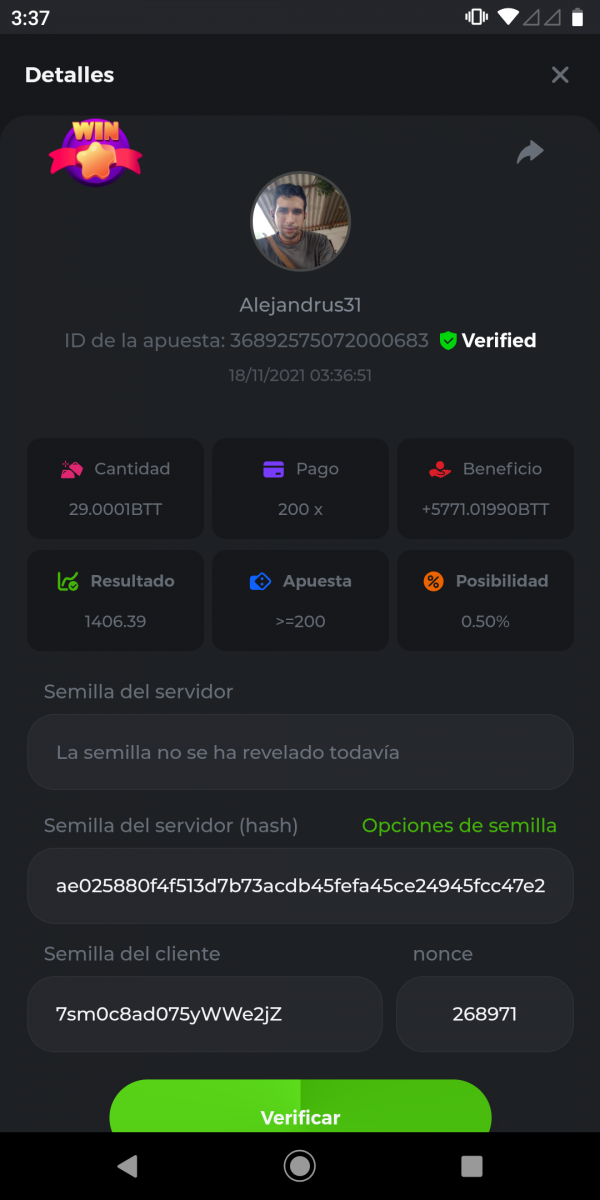The image size is (600, 1200).
Task: Open Alejandrus31's profile picture
Action: coord(300,221)
